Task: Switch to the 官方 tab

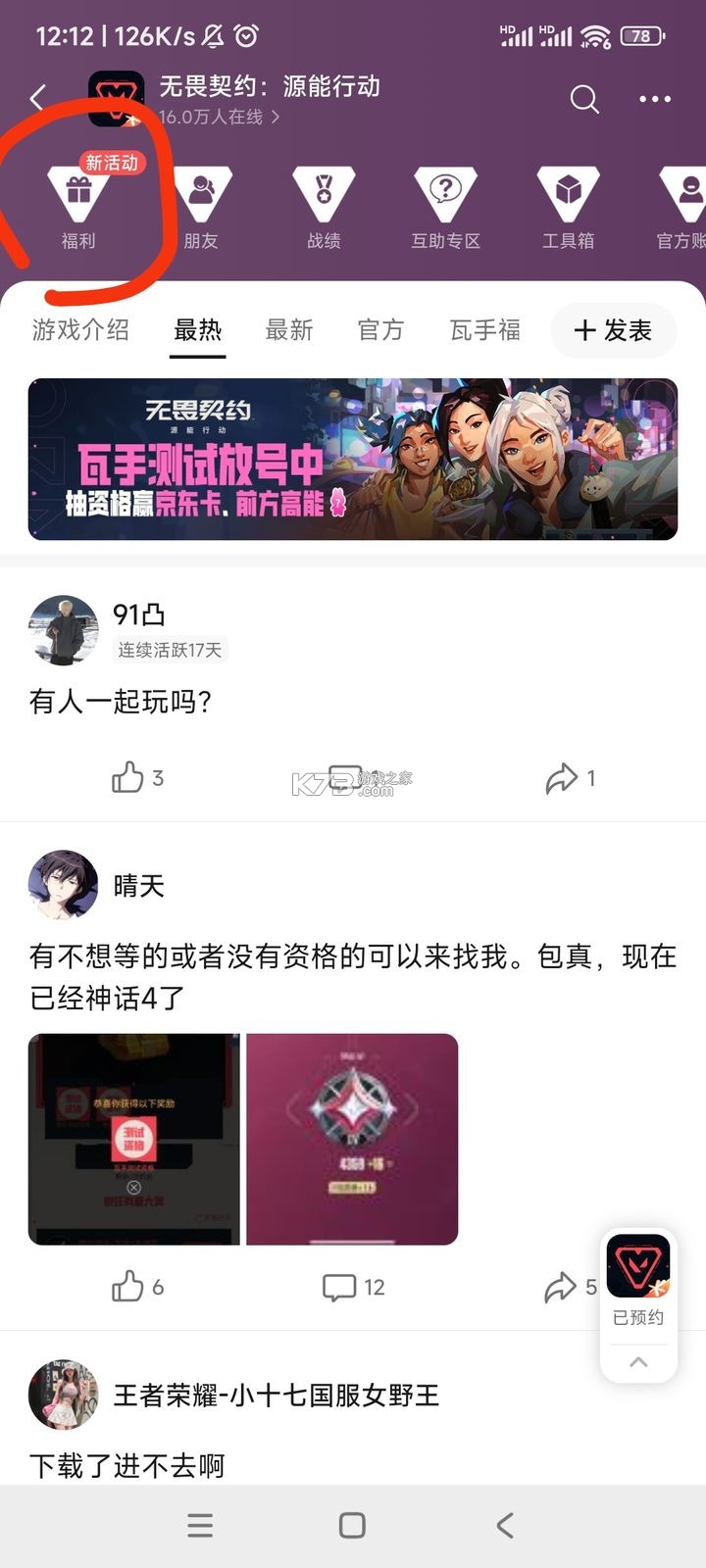Action: click(381, 330)
